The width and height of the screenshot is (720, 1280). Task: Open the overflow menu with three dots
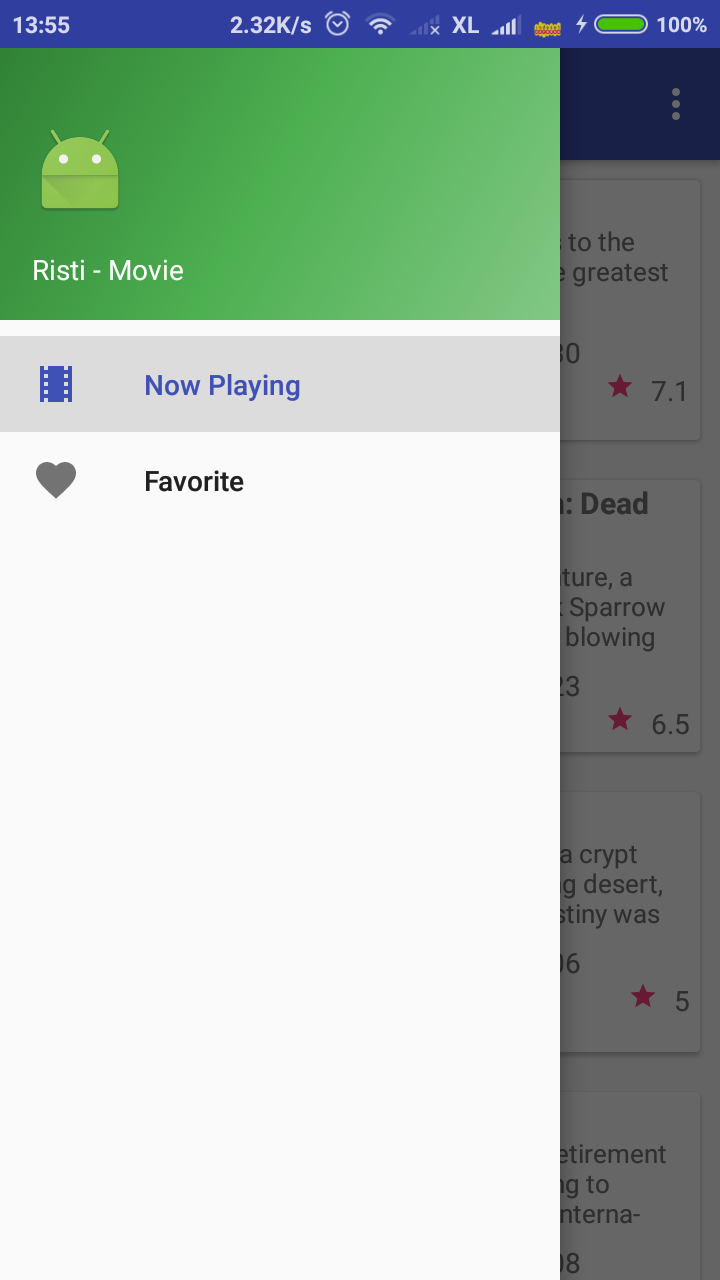point(675,103)
